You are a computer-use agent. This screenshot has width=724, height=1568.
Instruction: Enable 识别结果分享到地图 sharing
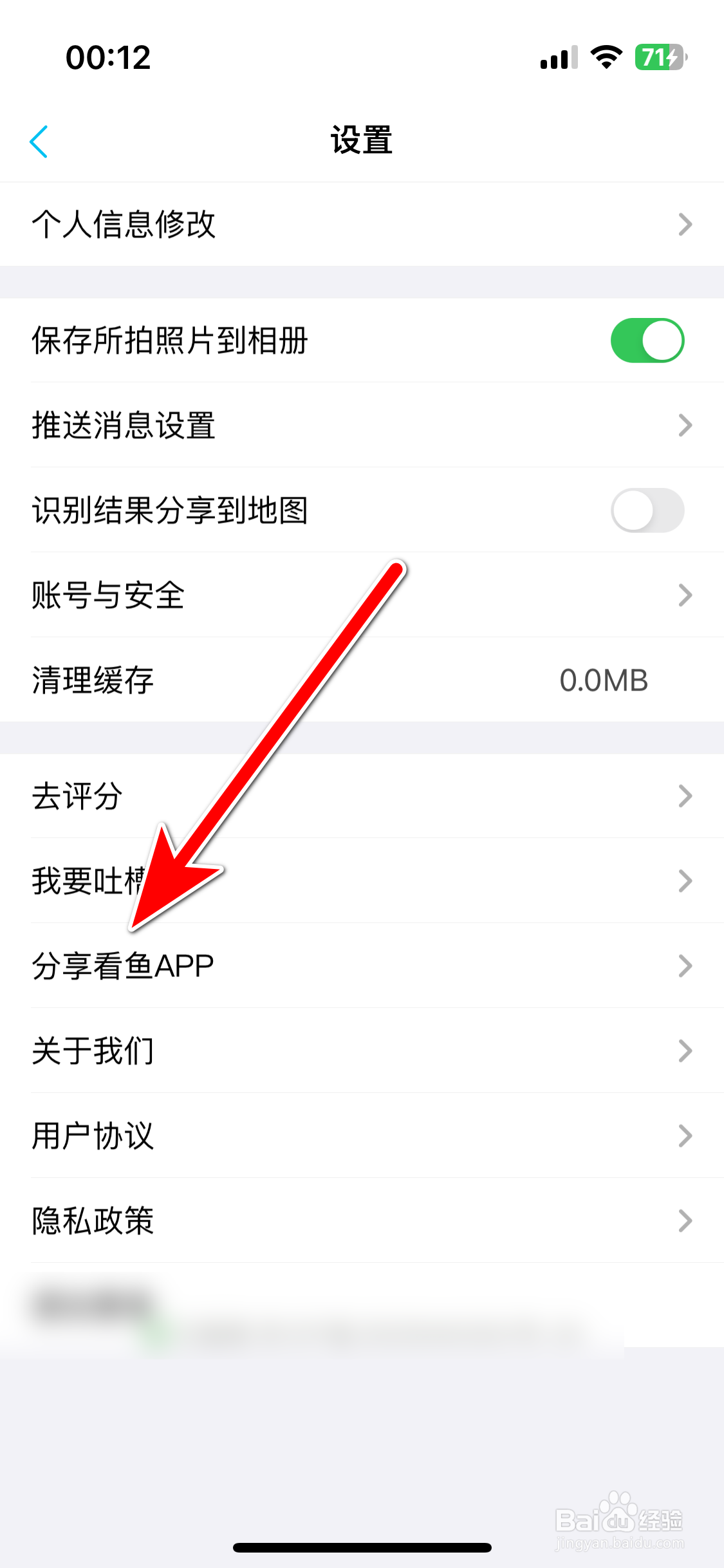point(648,510)
